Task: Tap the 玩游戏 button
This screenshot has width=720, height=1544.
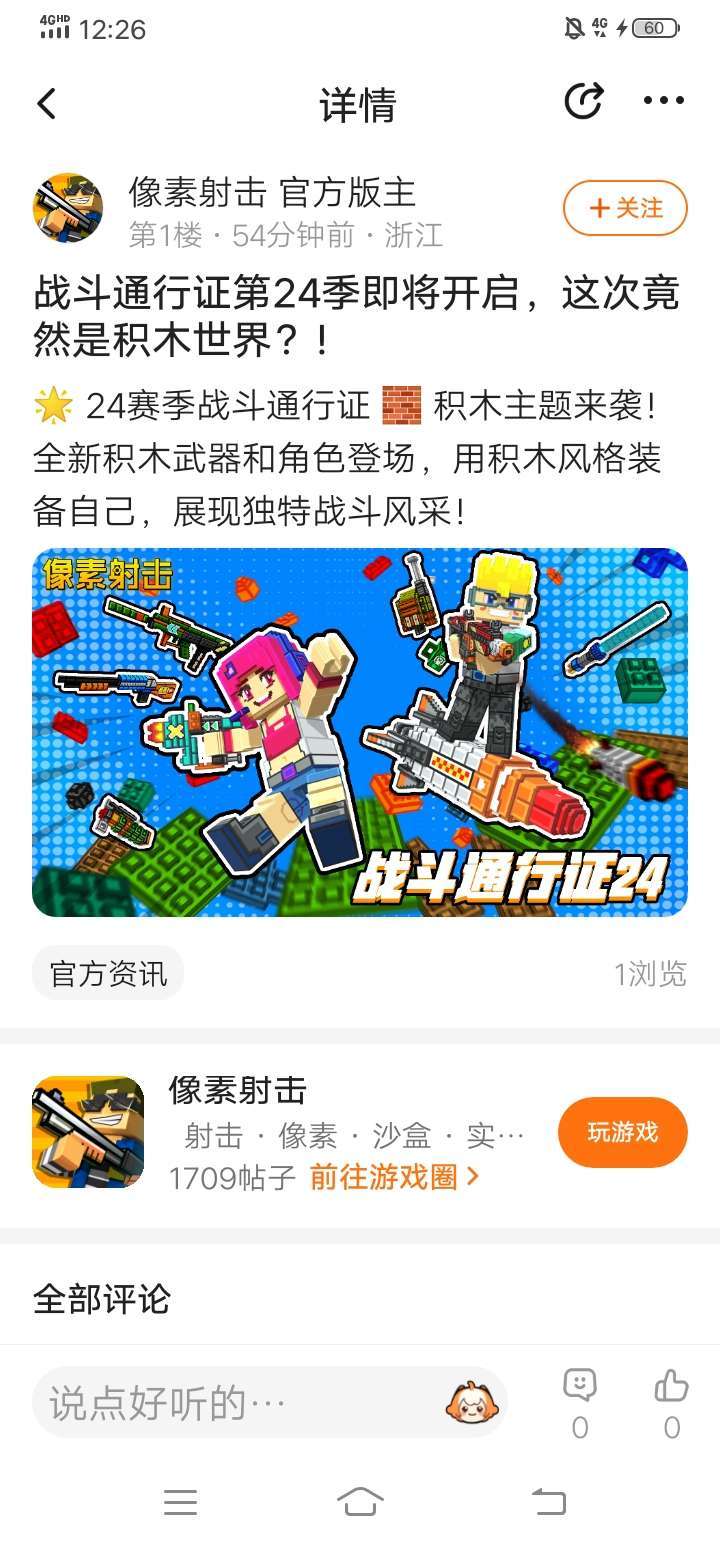Action: coord(622,1132)
